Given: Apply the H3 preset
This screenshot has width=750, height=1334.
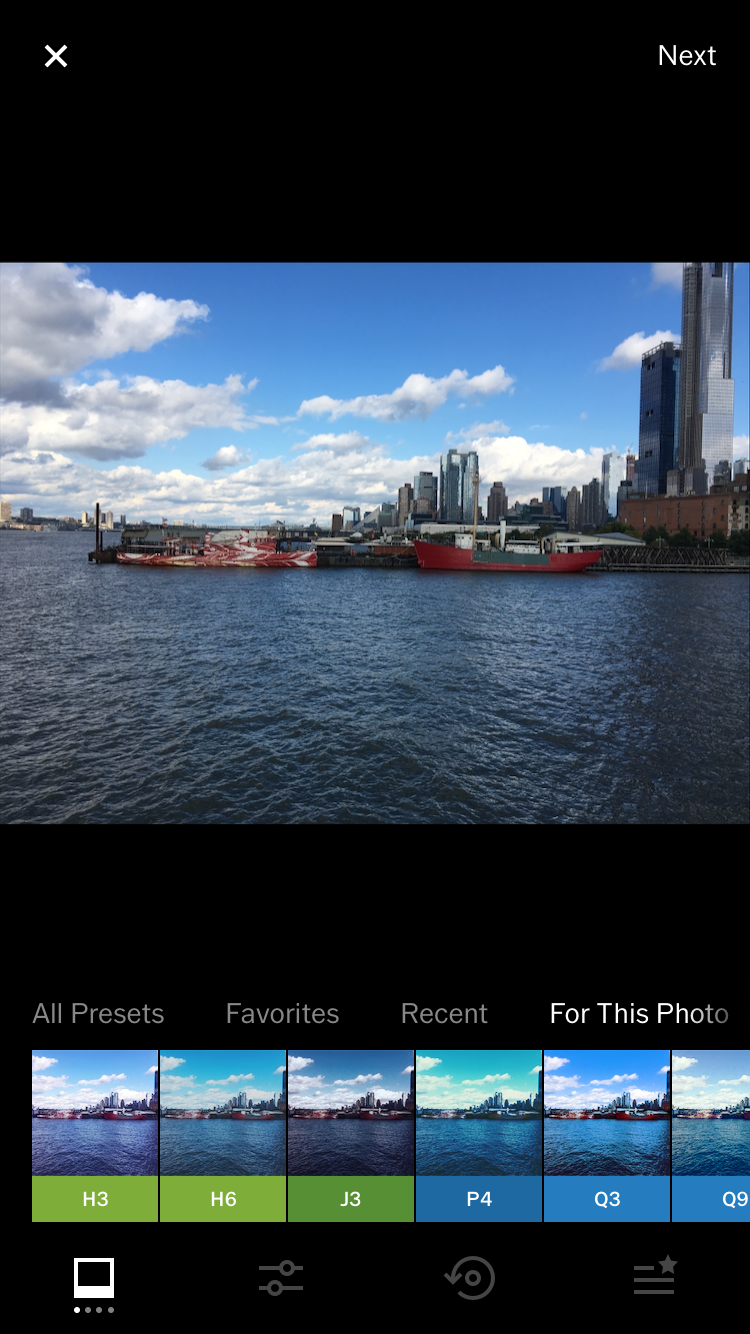Looking at the screenshot, I should tap(95, 1136).
